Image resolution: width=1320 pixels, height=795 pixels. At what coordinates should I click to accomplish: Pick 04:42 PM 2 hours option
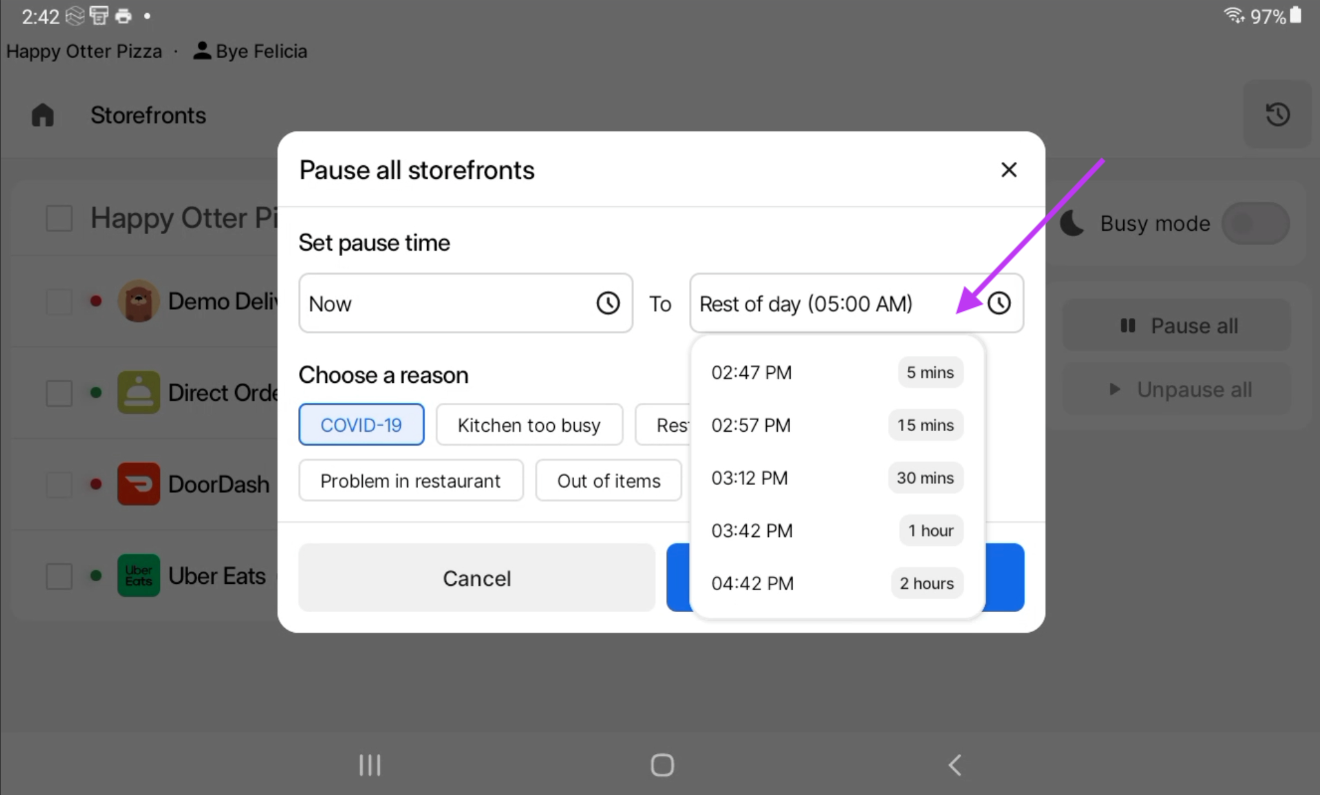836,584
